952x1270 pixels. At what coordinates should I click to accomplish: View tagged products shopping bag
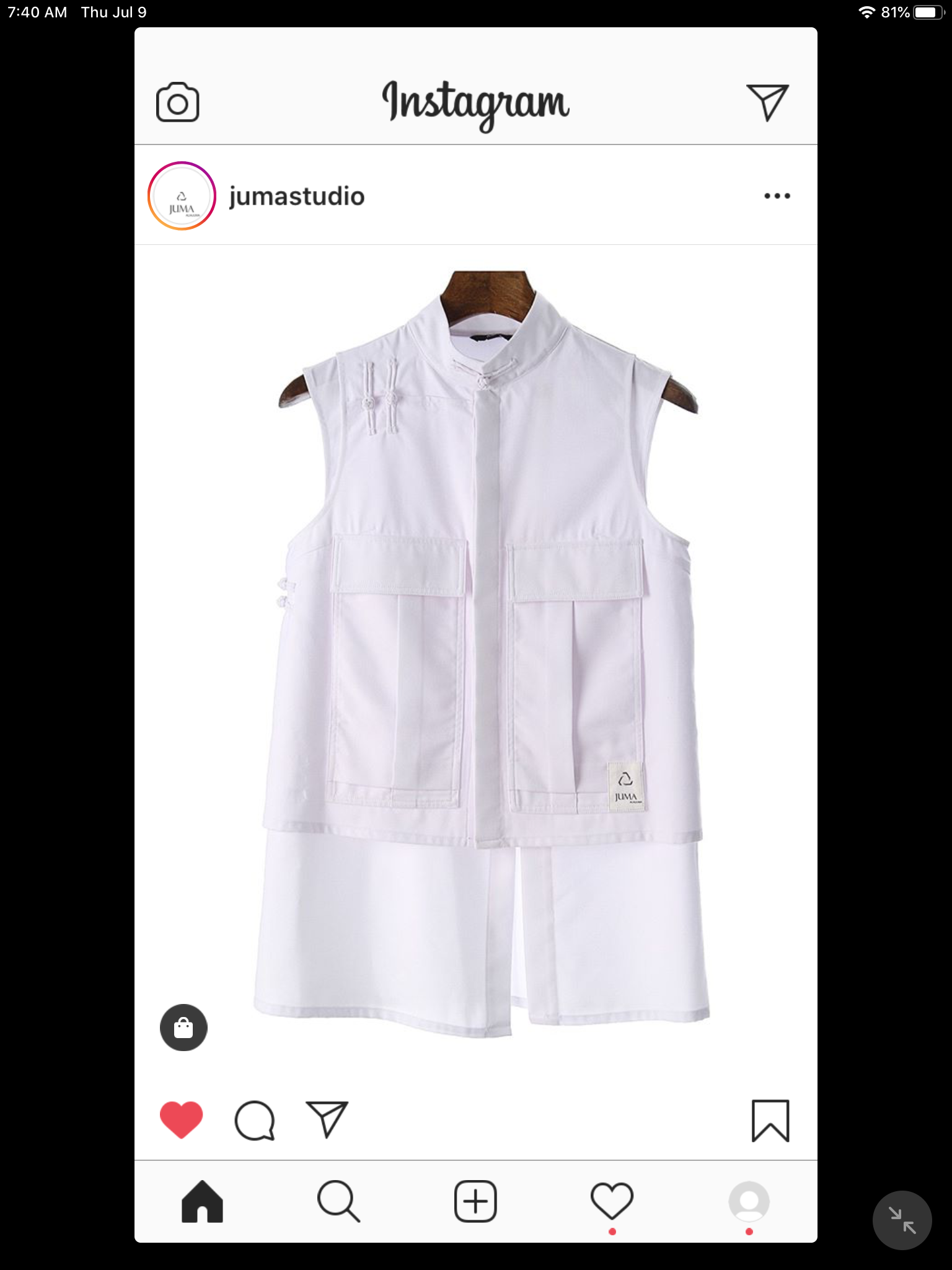coord(183,1028)
